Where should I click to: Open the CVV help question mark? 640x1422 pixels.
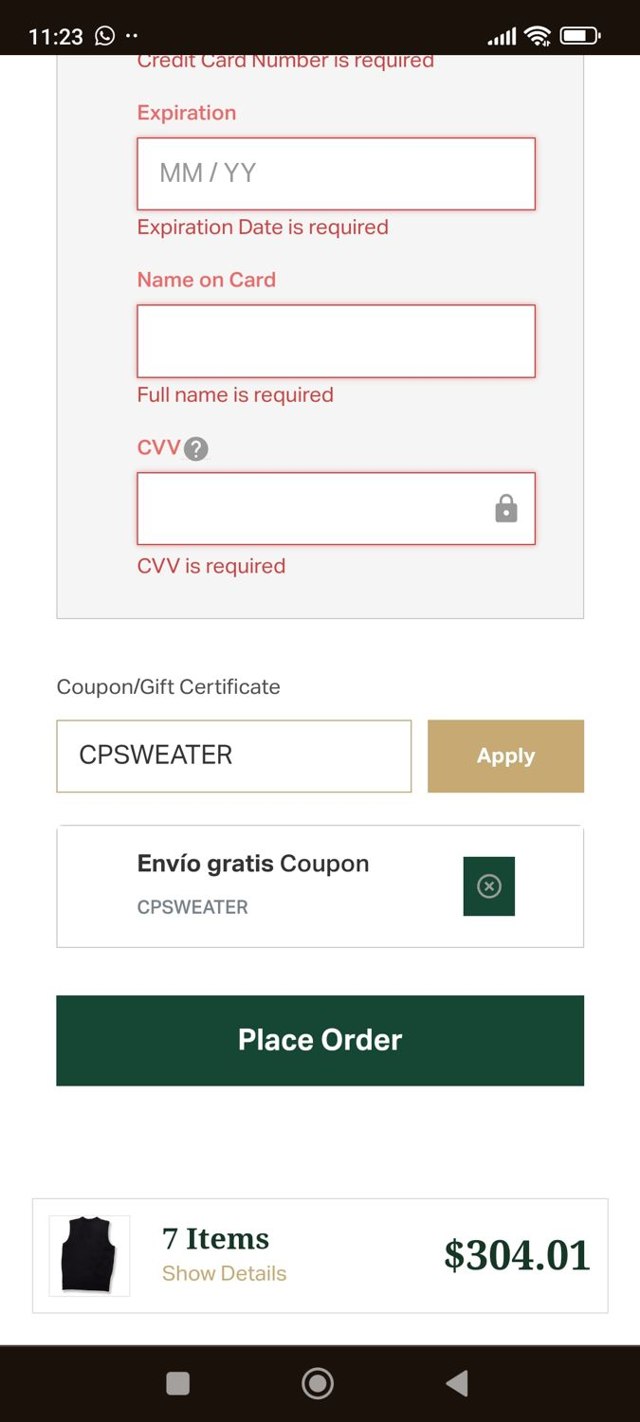pos(197,449)
